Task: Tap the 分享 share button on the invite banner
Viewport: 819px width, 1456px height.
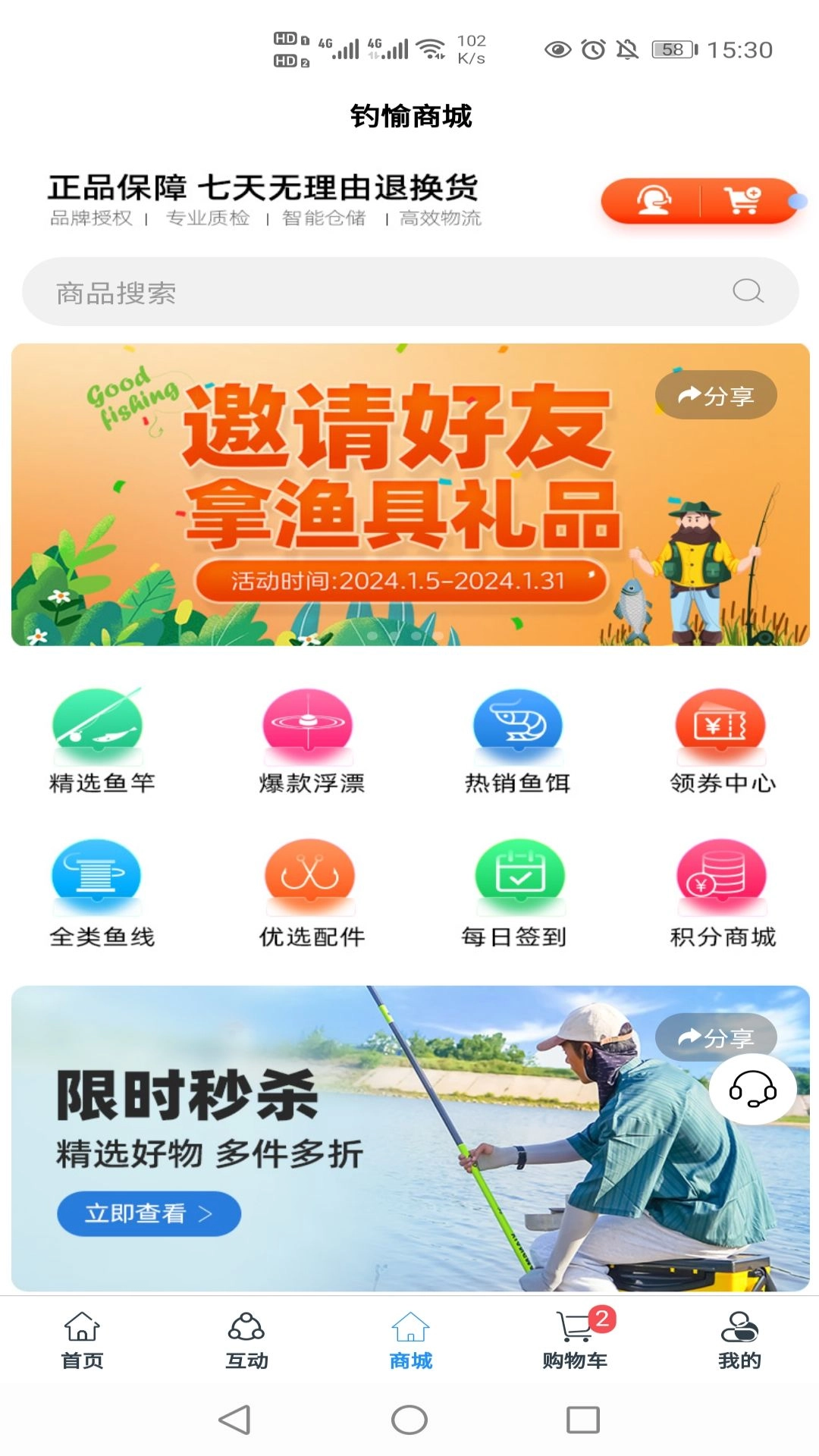Action: pos(717,394)
